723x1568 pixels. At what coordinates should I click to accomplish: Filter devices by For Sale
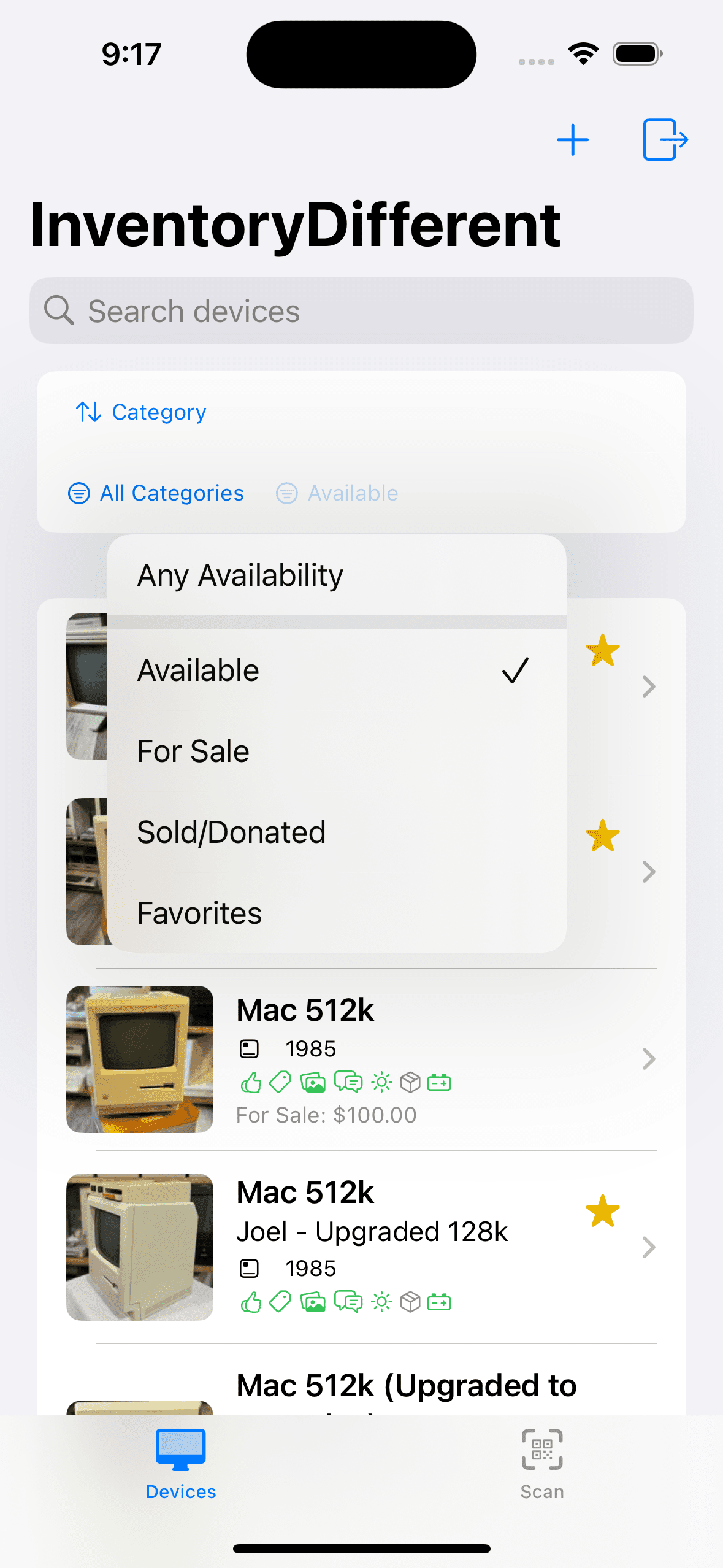tap(336, 751)
